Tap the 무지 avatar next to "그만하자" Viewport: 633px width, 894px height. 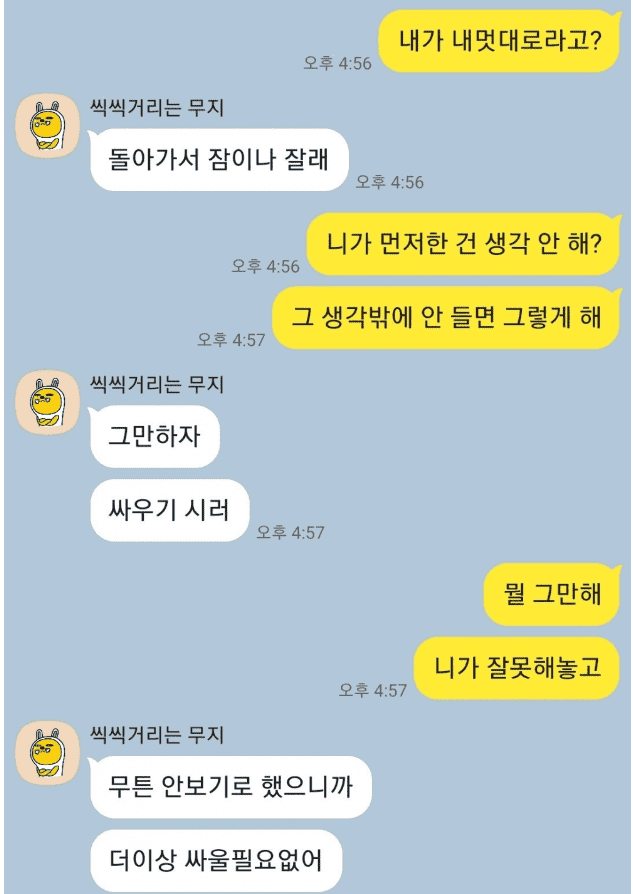tap(47, 403)
